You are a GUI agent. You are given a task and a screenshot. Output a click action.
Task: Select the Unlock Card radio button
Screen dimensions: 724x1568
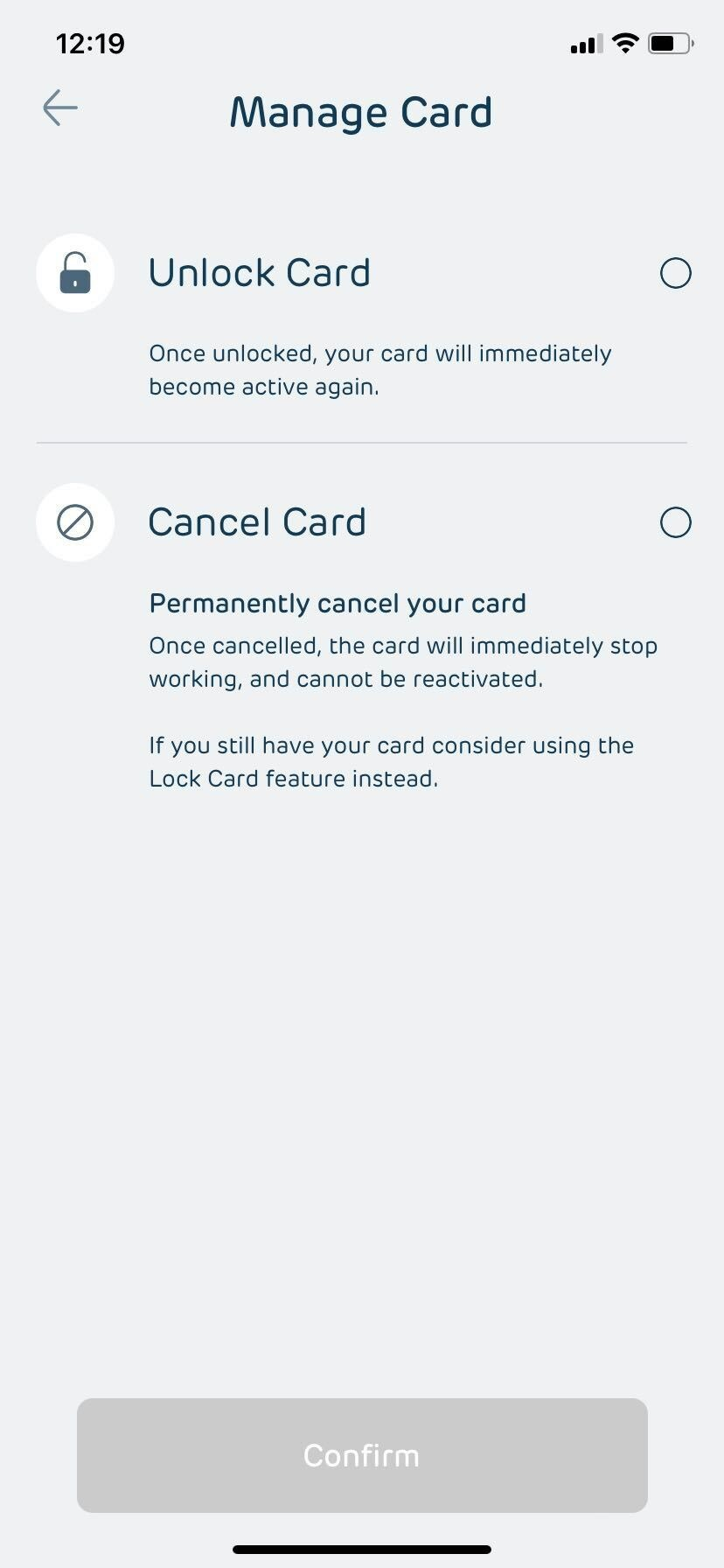(675, 273)
